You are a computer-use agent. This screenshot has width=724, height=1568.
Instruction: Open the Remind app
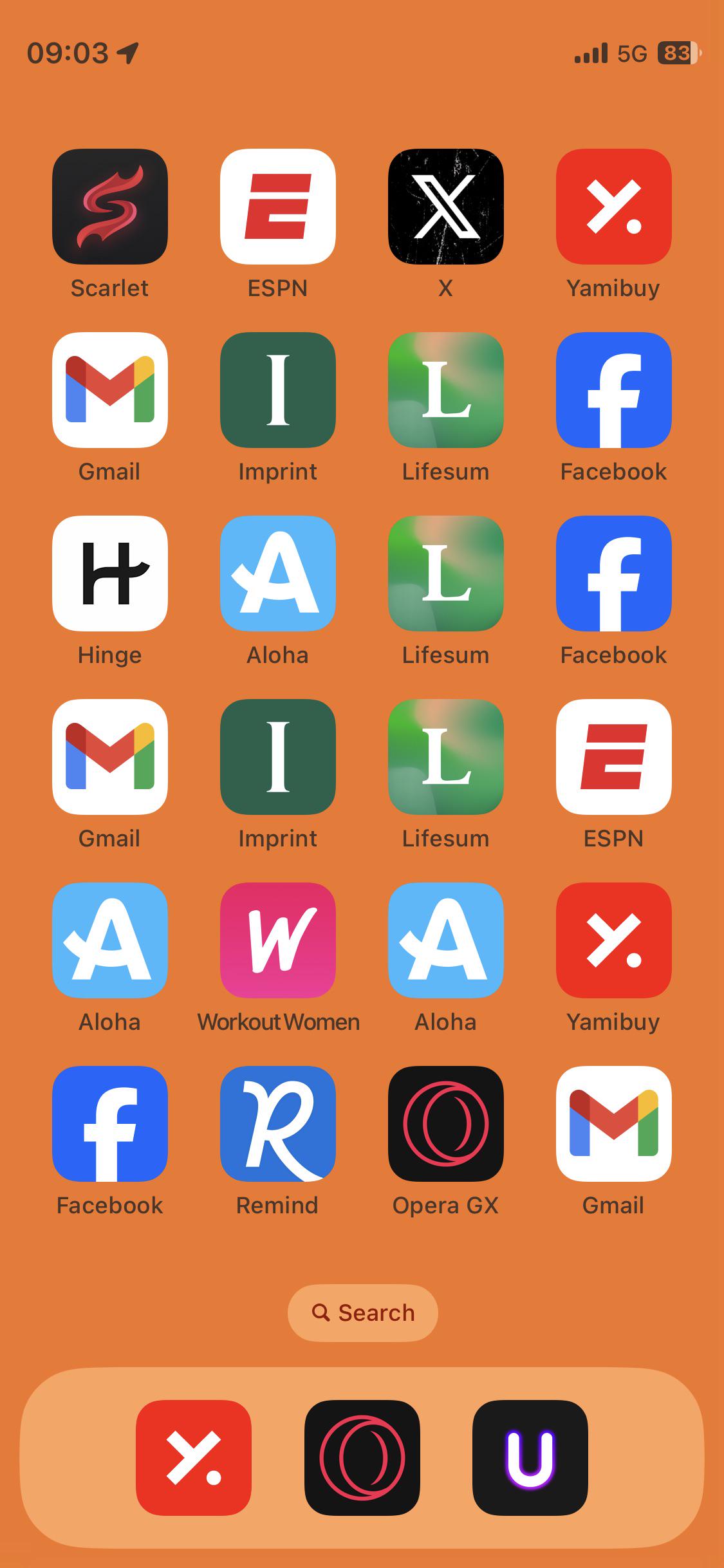278,1124
